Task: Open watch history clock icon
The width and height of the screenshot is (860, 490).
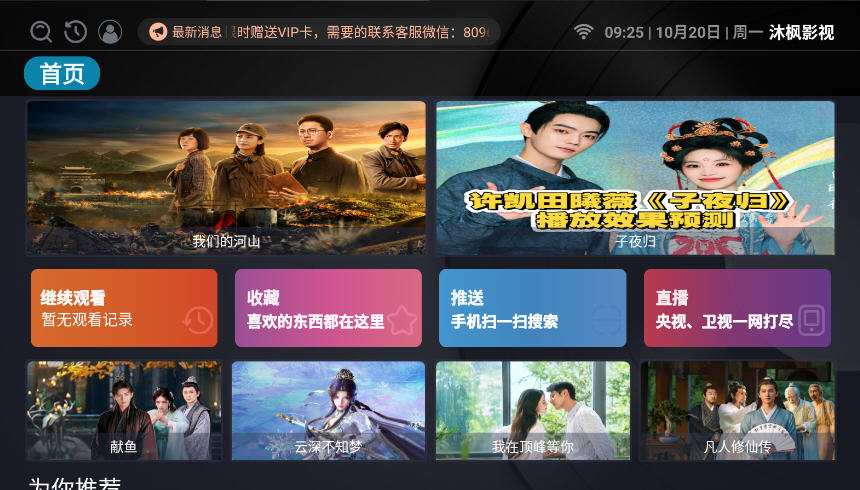Action: [75, 32]
